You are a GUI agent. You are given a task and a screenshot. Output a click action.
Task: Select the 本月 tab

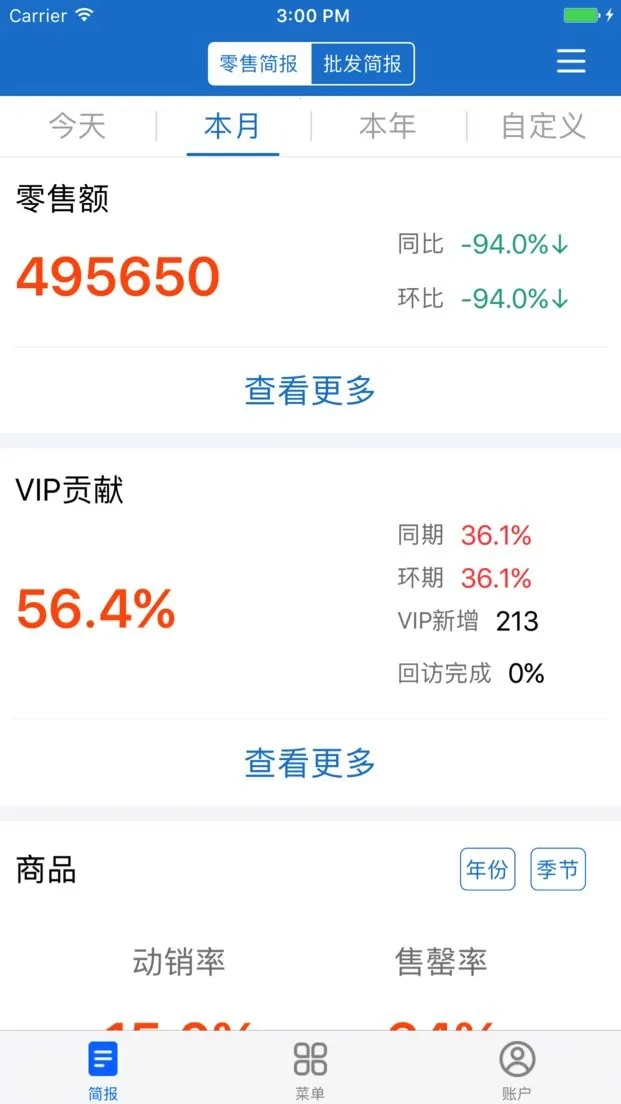(x=232, y=127)
